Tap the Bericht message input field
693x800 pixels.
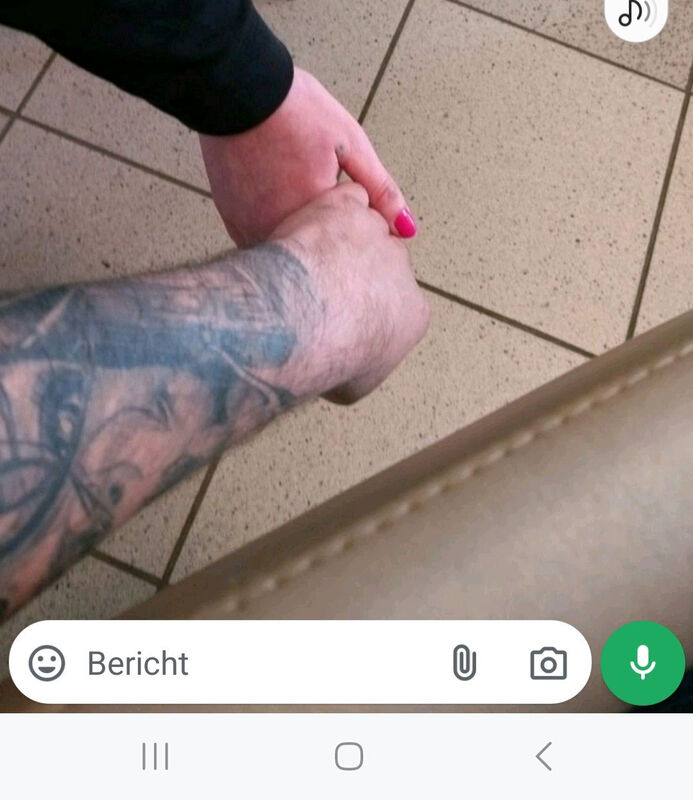[x=250, y=663]
